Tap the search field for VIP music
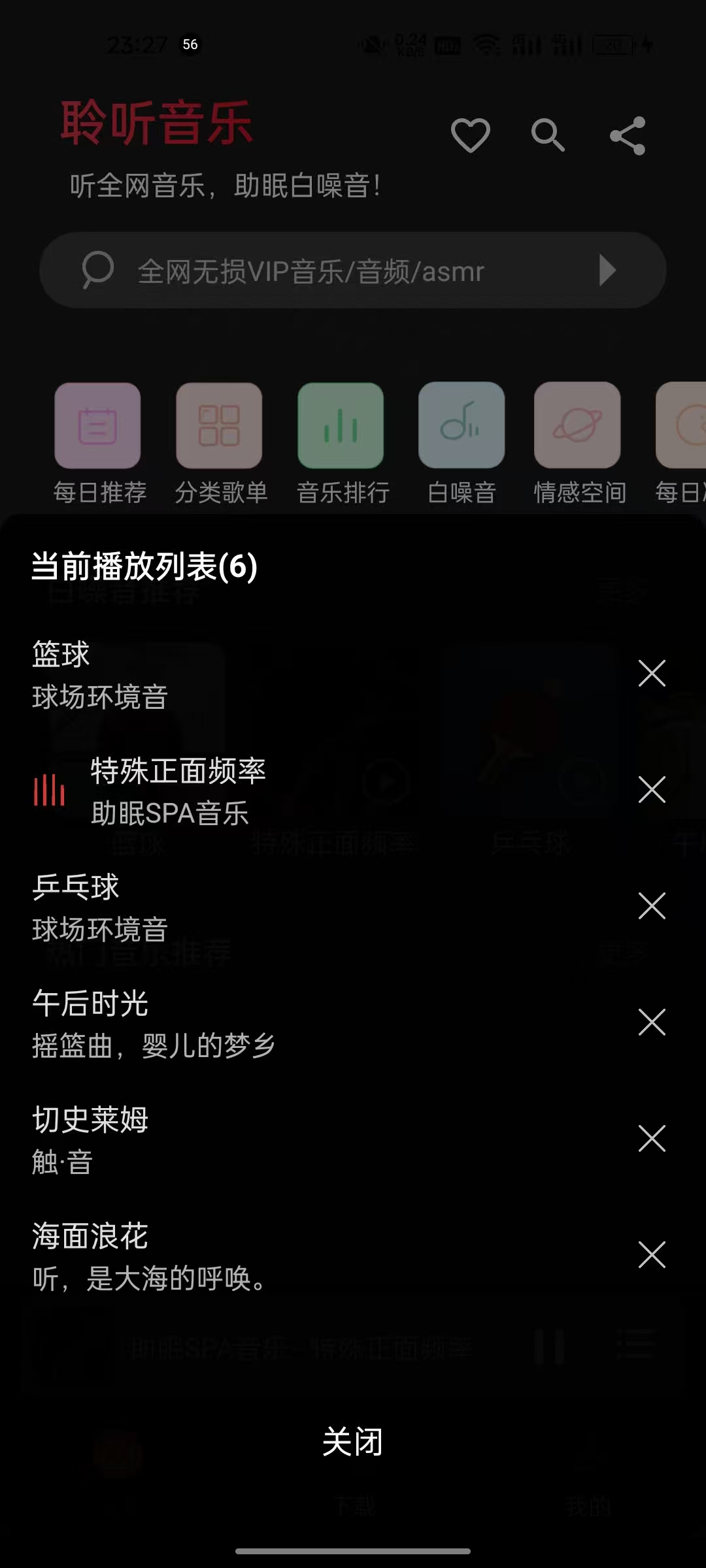The width and height of the screenshot is (706, 1568). pos(311,270)
